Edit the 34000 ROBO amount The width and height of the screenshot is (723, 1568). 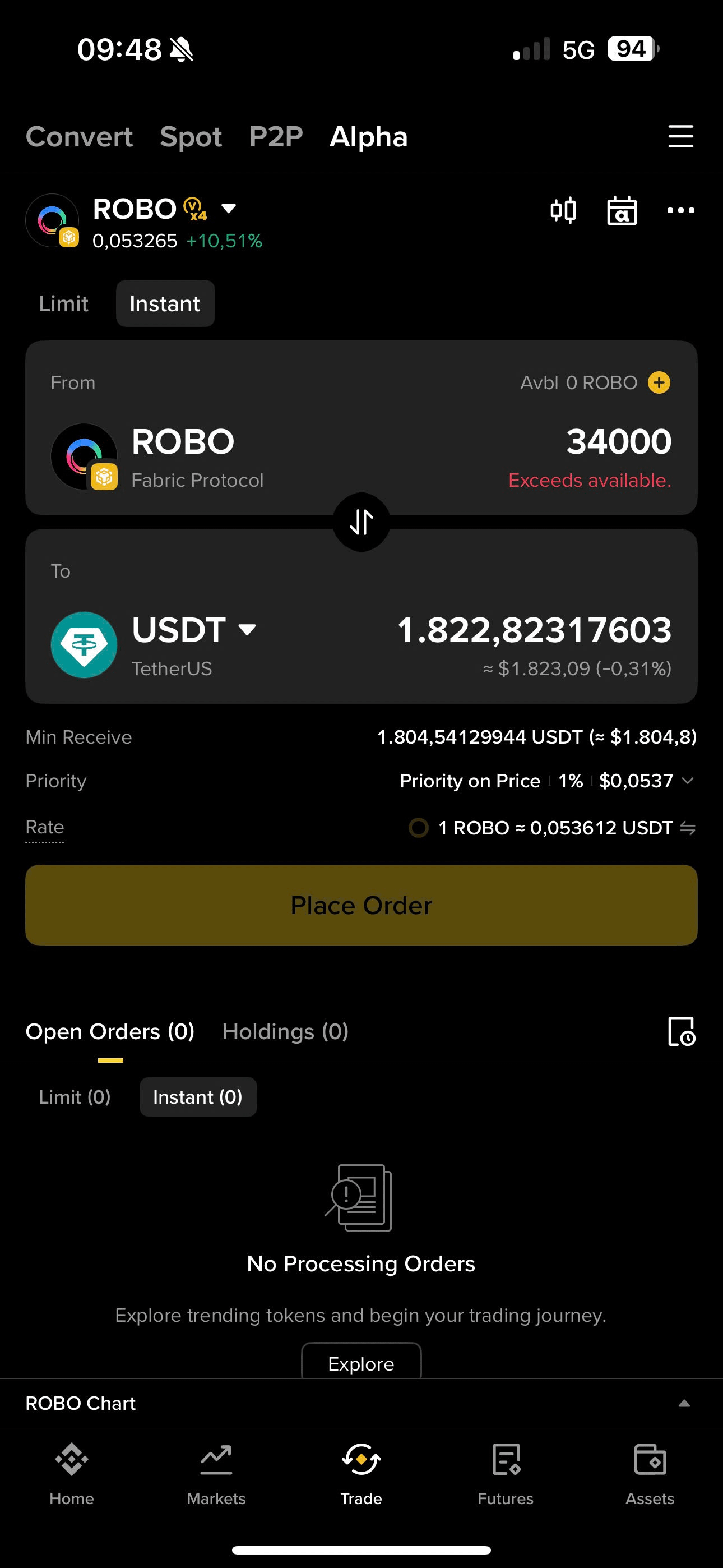(618, 441)
